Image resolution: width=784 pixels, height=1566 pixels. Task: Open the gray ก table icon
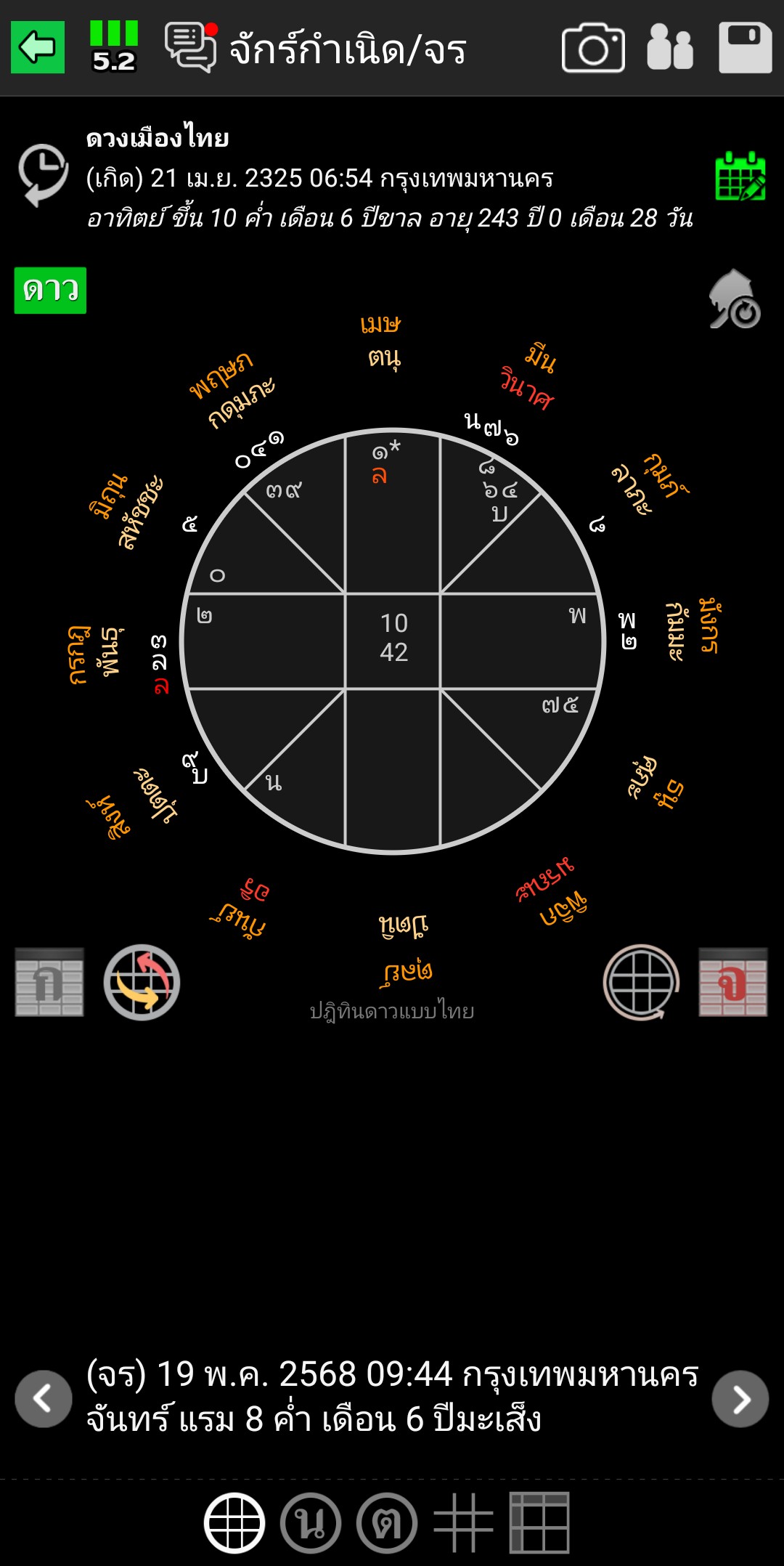click(49, 982)
